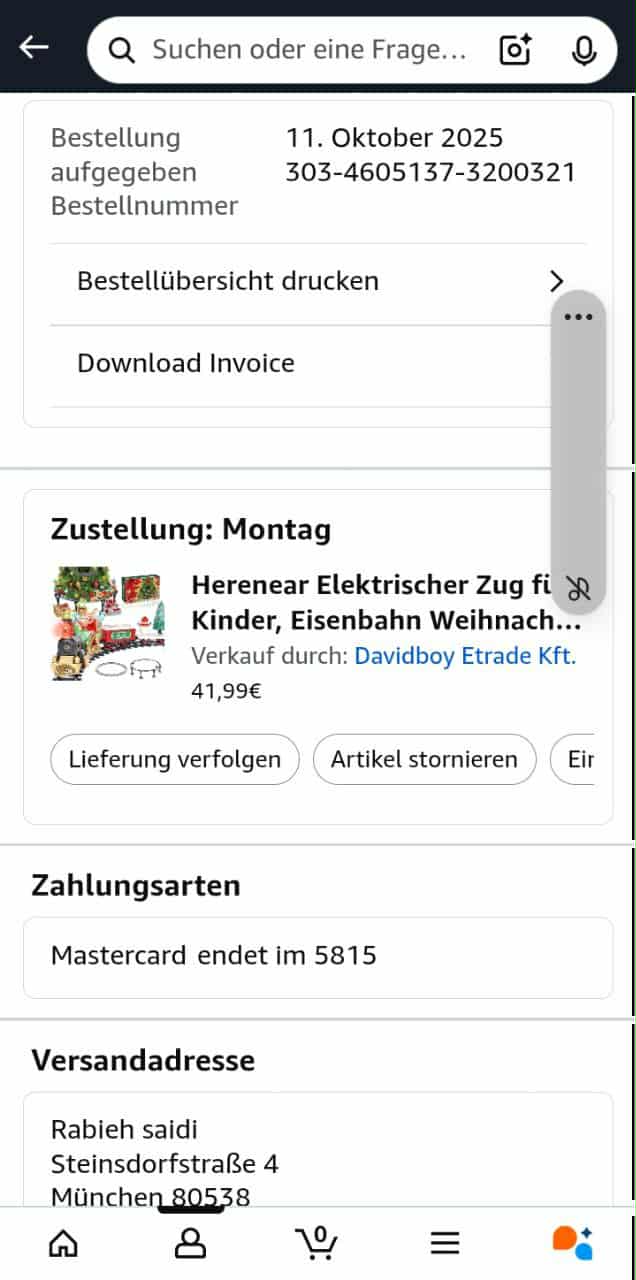Start voice search with microphone
This screenshot has height=1280, width=636.
point(584,50)
